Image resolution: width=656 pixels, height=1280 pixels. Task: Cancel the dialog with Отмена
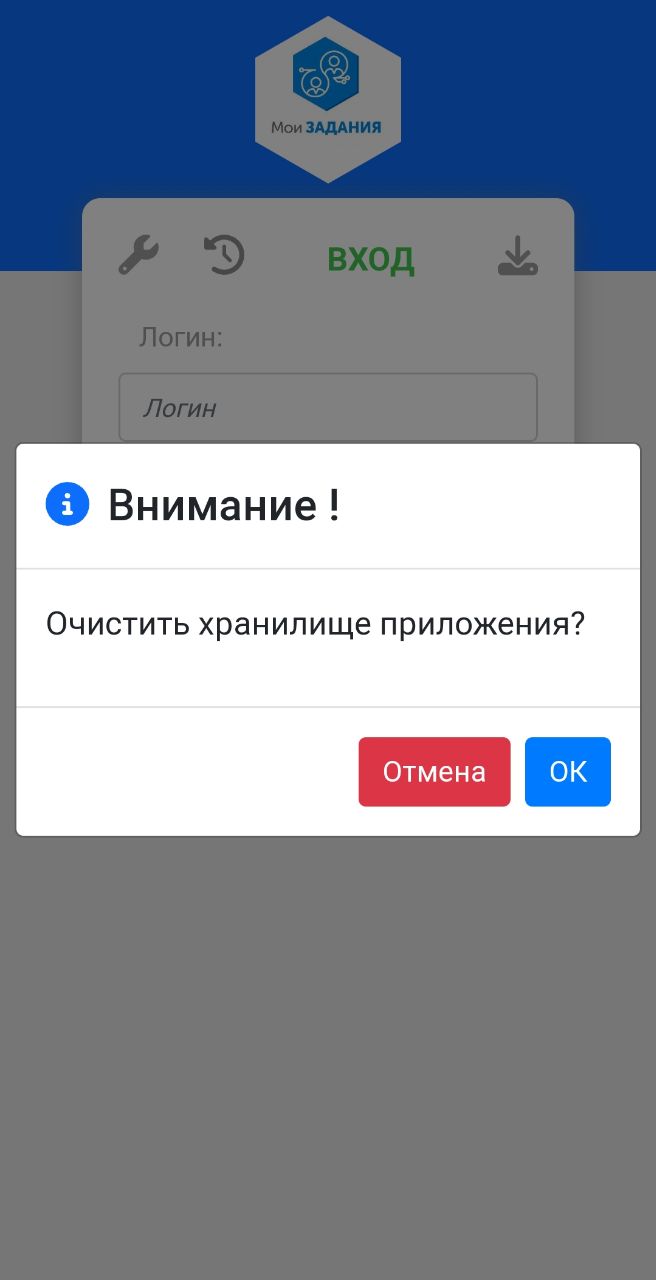point(434,771)
